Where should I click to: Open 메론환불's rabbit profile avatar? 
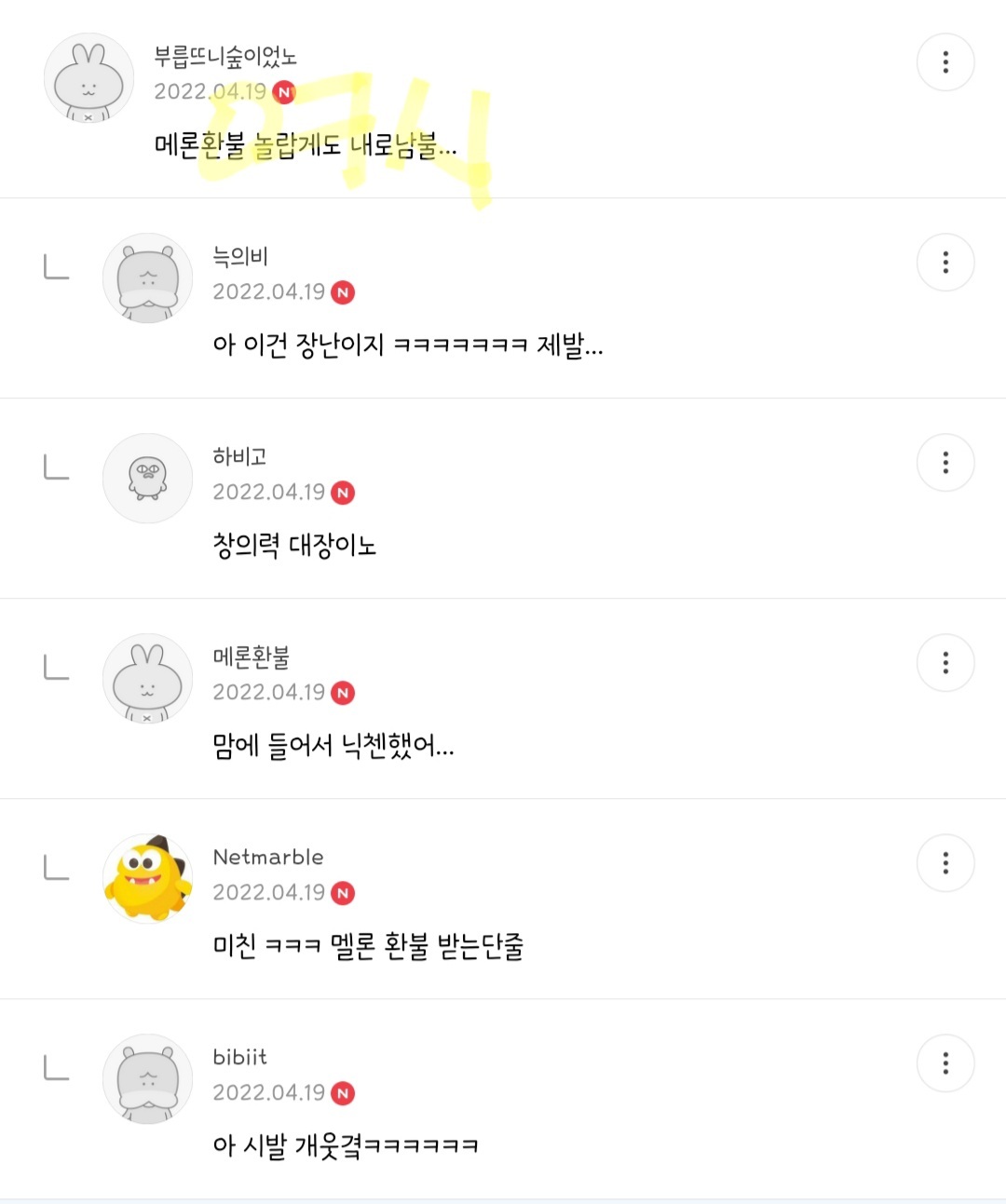(147, 679)
